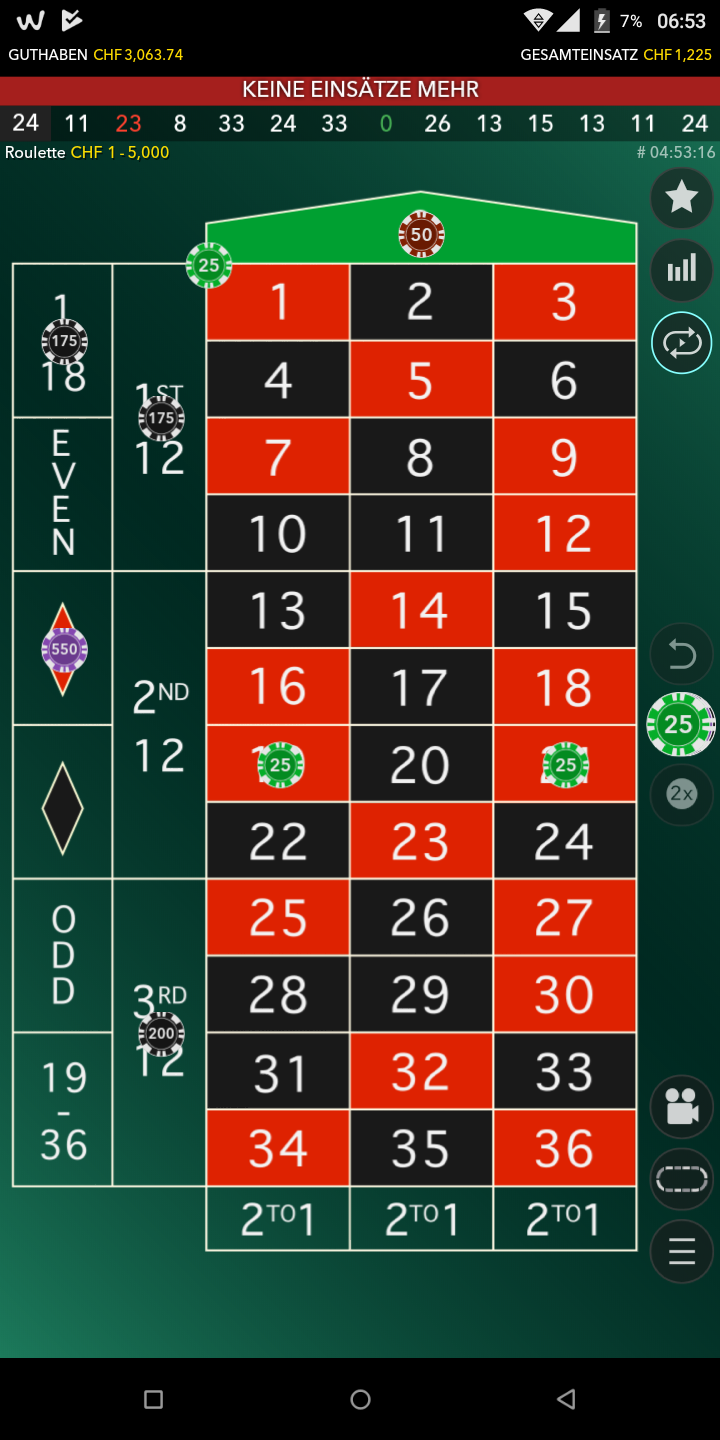Select the 25 chip value
The width and height of the screenshot is (720, 1440).
click(681, 724)
